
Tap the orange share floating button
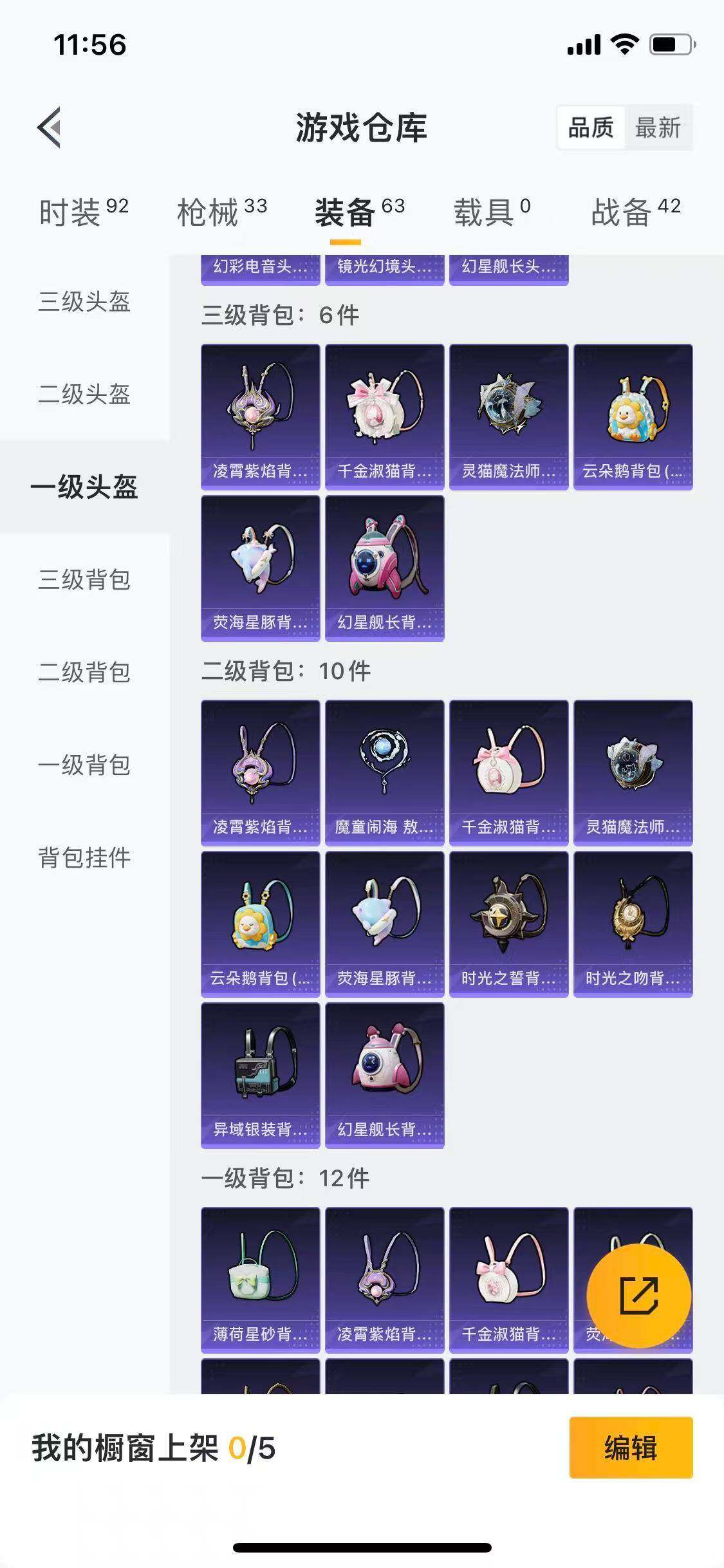638,1296
